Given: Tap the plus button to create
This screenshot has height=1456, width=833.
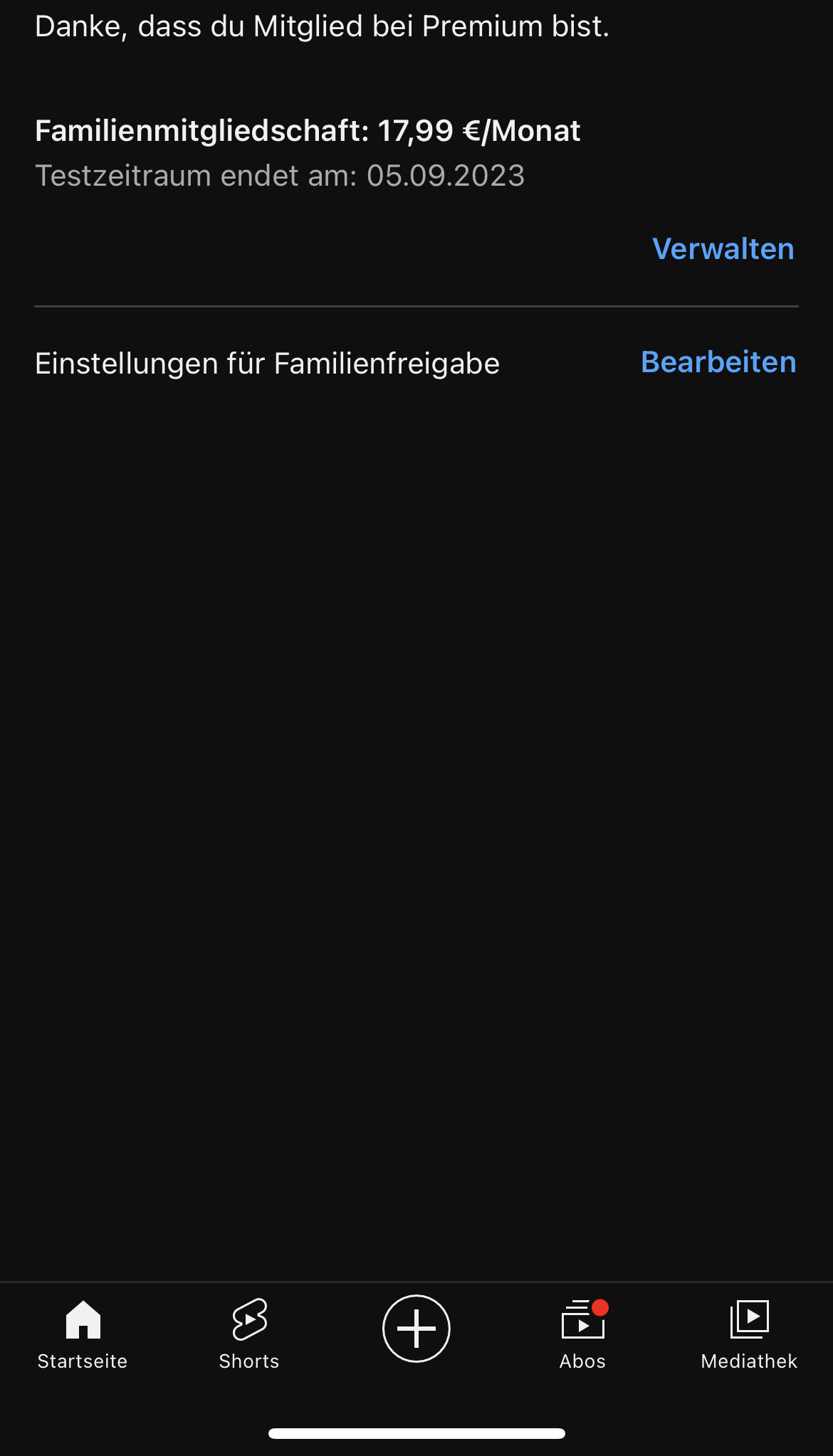Looking at the screenshot, I should (416, 1329).
